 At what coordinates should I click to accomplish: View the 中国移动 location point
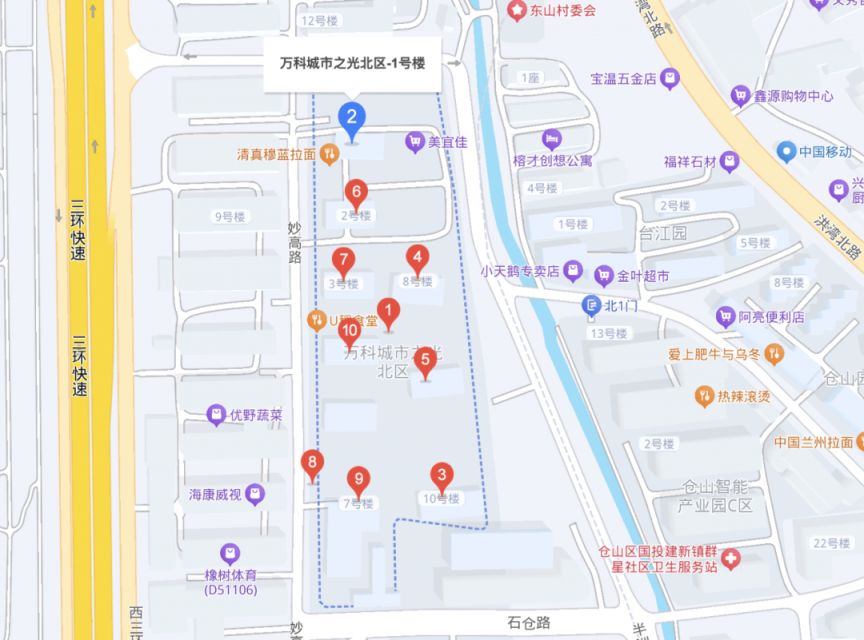[x=785, y=152]
